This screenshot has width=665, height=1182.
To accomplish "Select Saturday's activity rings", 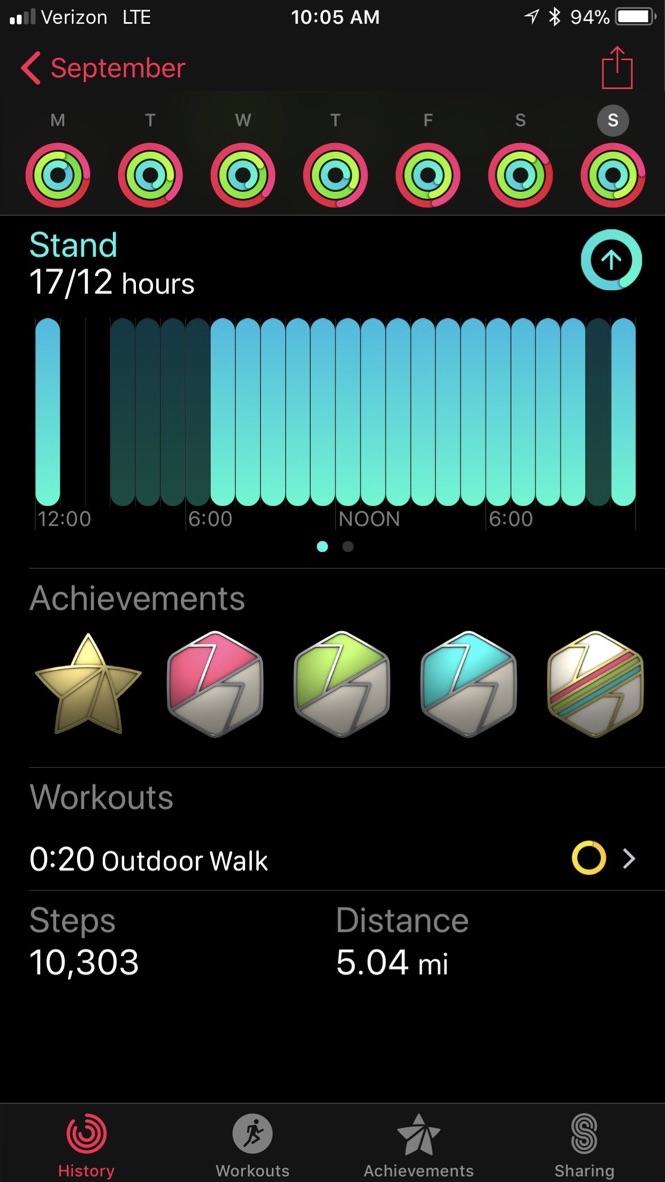I will click(520, 174).
